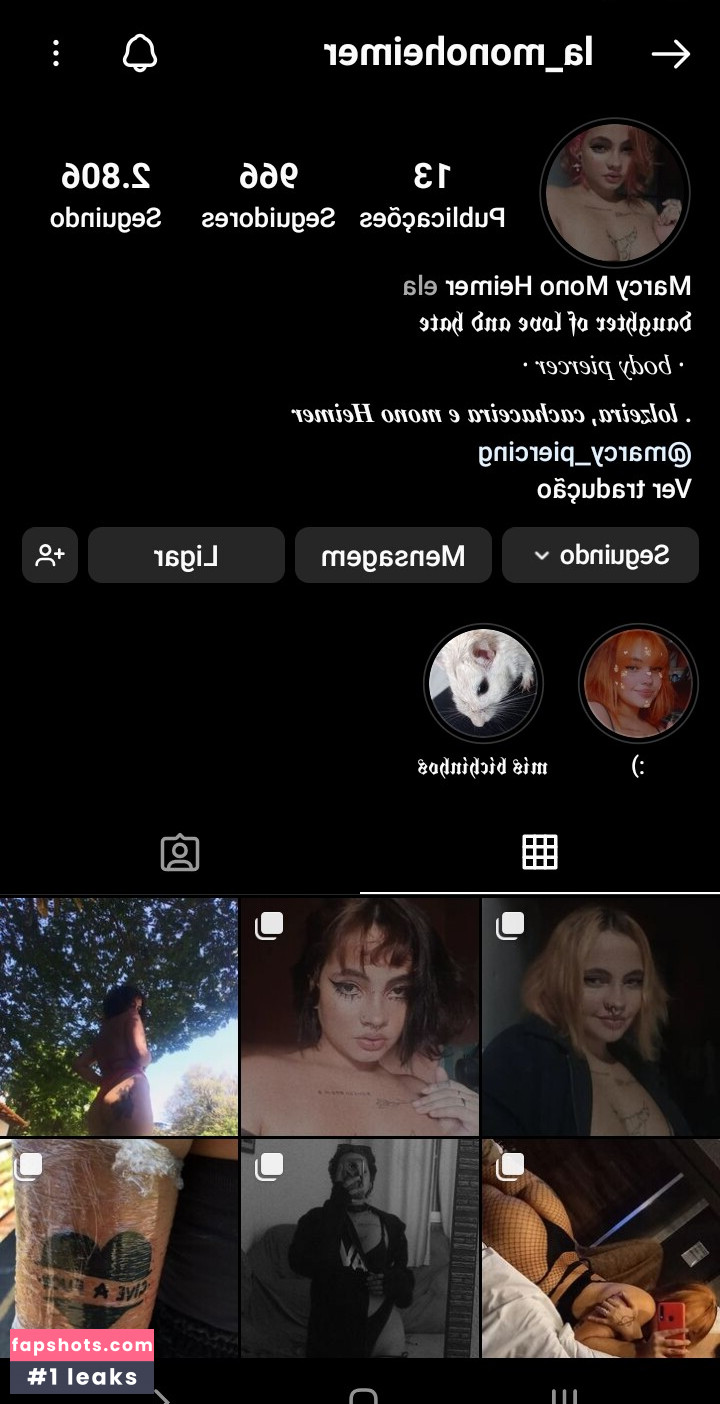The image size is (720, 1404).
Task: Tap the Ligar call button
Action: [186, 555]
